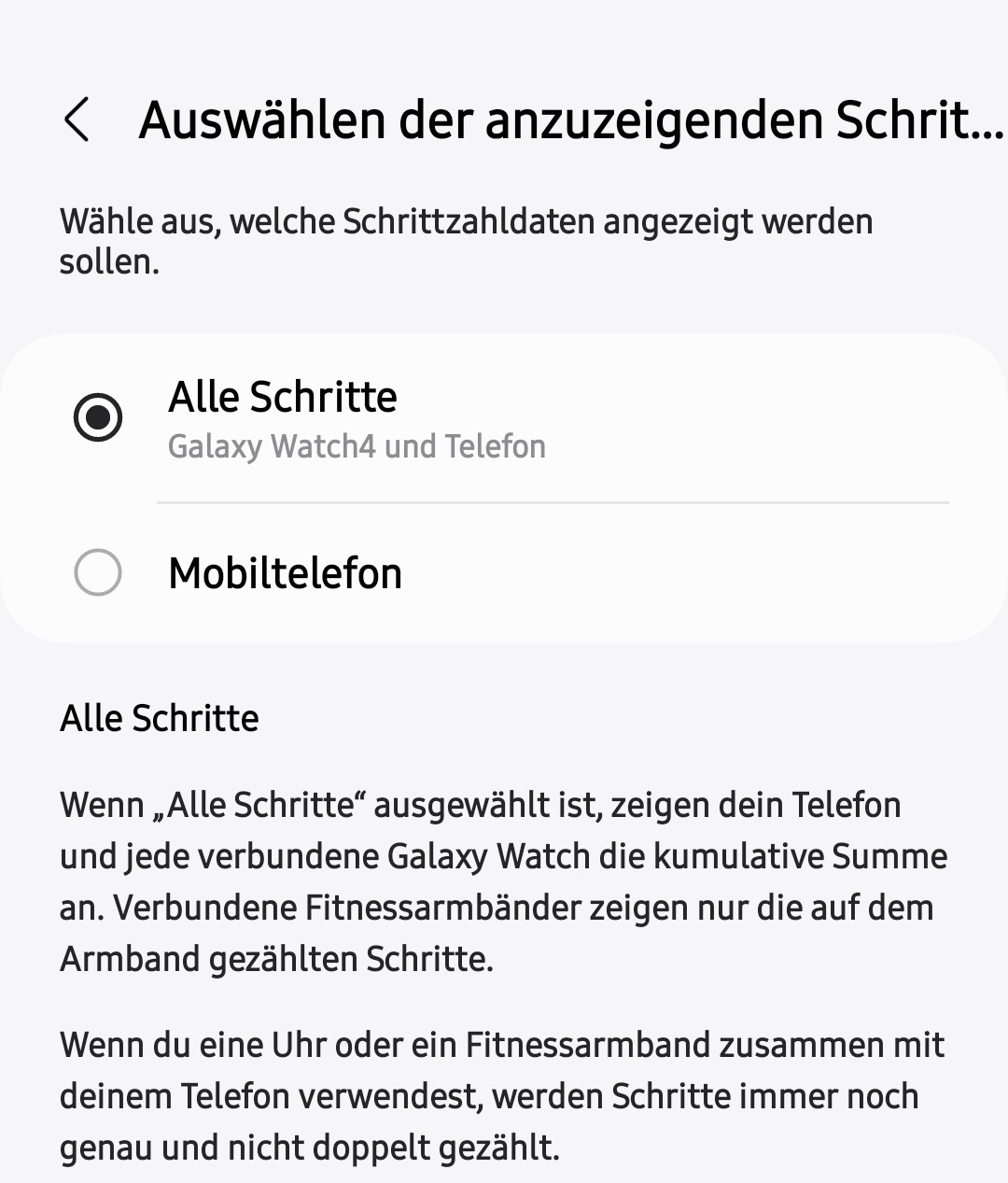Go back using the arrow icon
1008x1183 pixels.
tap(77, 120)
